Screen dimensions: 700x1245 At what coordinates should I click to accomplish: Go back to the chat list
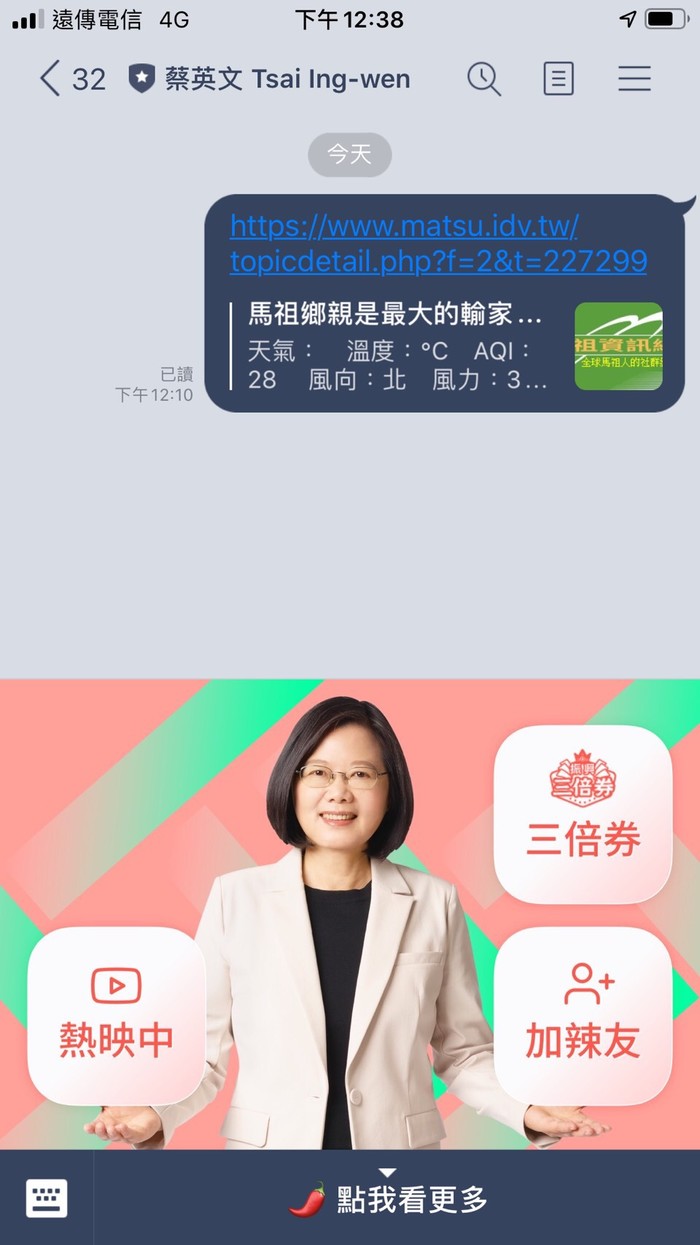pyautogui.click(x=50, y=78)
